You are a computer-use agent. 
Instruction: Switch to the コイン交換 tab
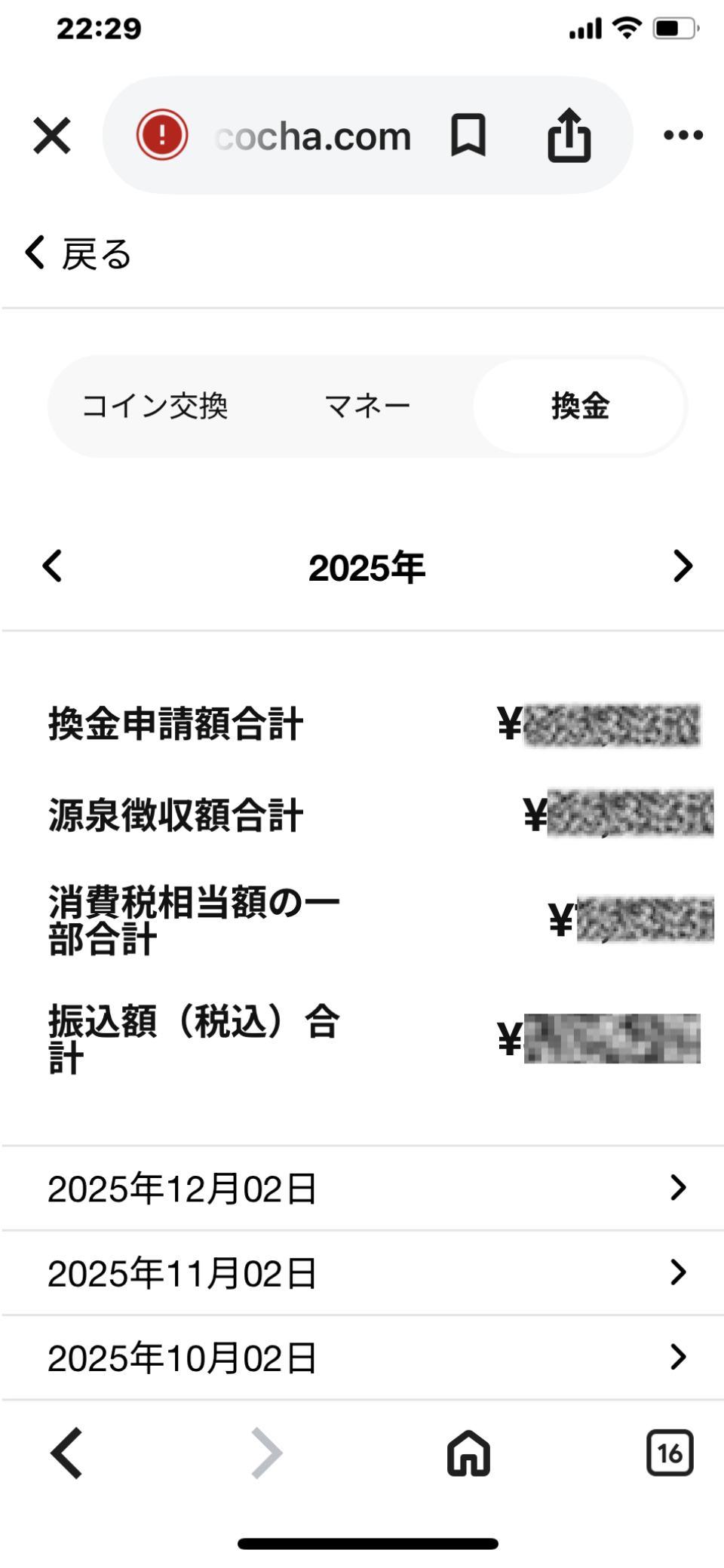(155, 407)
